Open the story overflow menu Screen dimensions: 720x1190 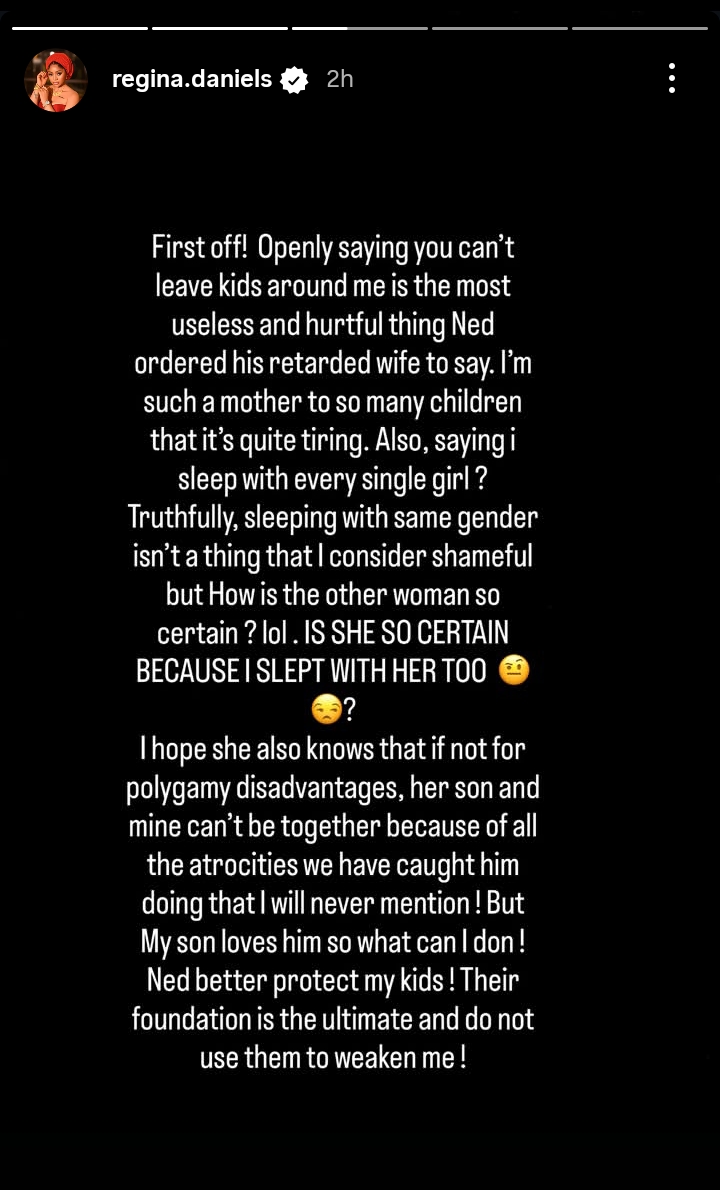(x=672, y=78)
